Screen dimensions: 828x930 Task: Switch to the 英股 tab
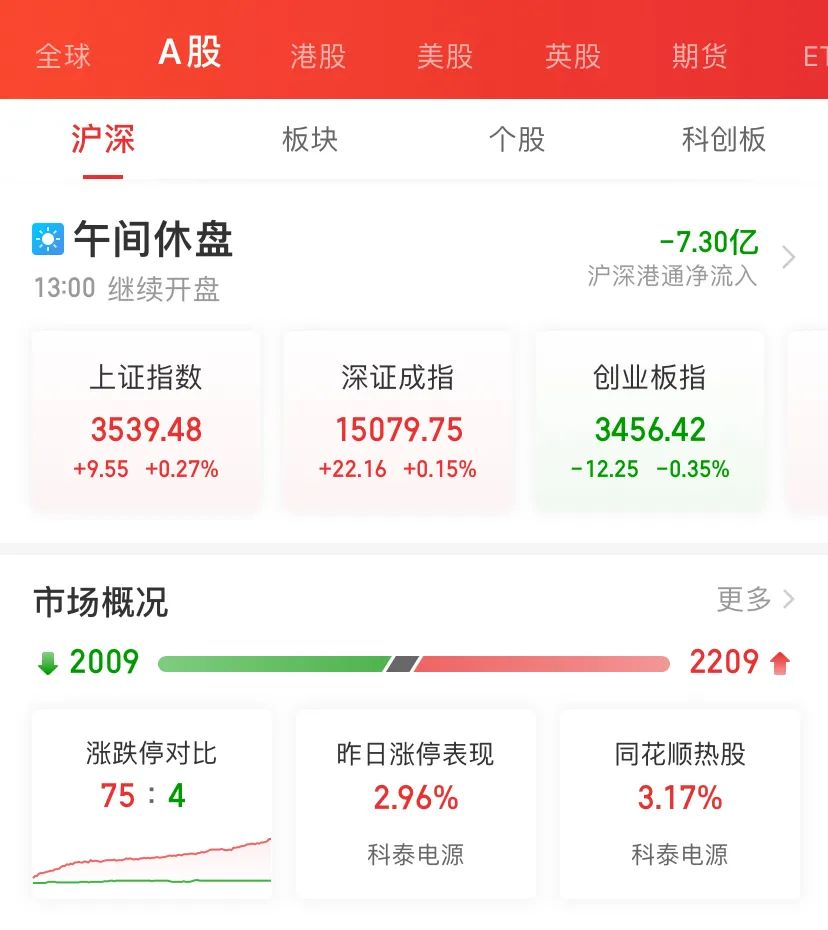pos(573,56)
